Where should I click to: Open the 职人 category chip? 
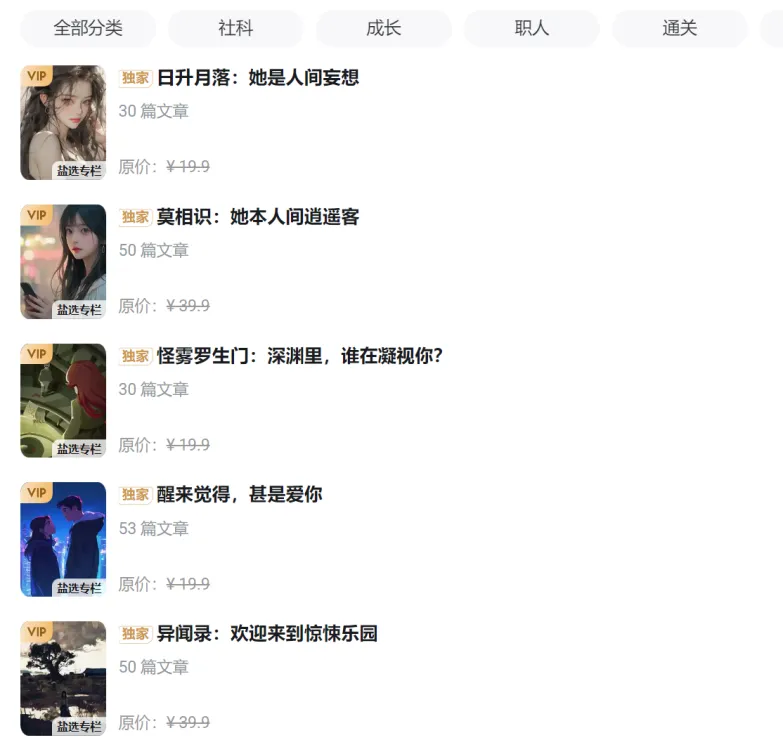(x=531, y=28)
